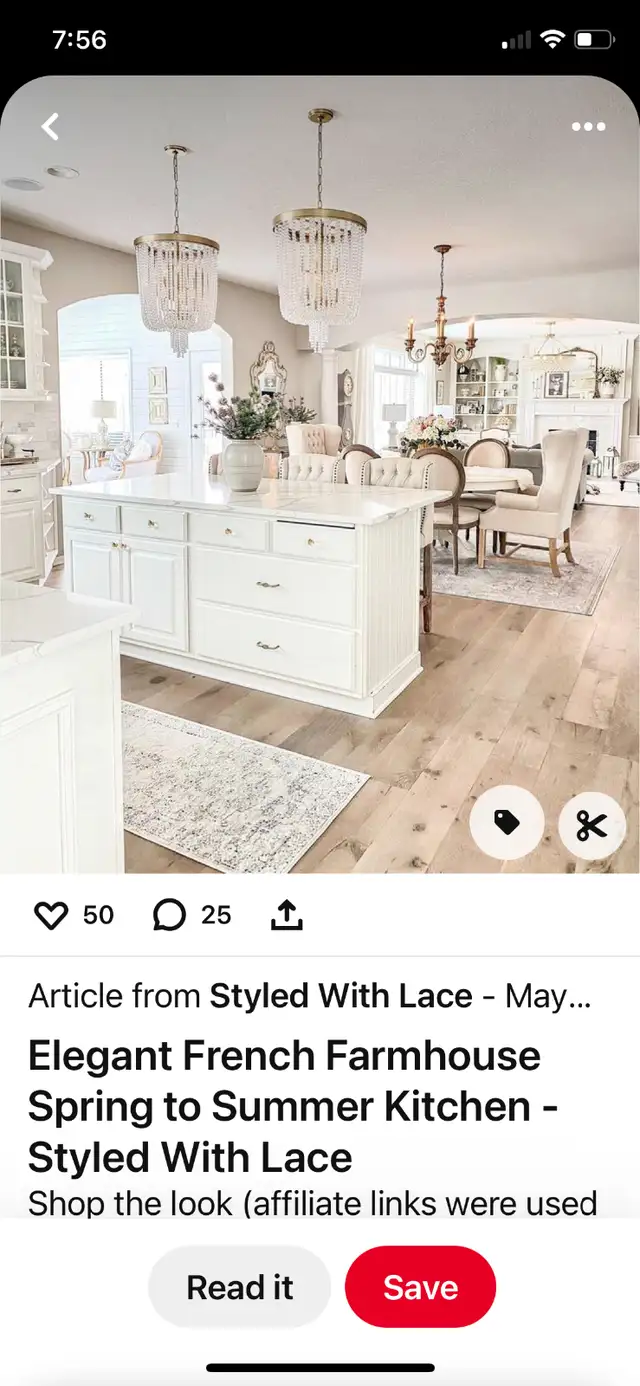Open the three-dot overflow menu
640x1386 pixels.
pyautogui.click(x=588, y=127)
